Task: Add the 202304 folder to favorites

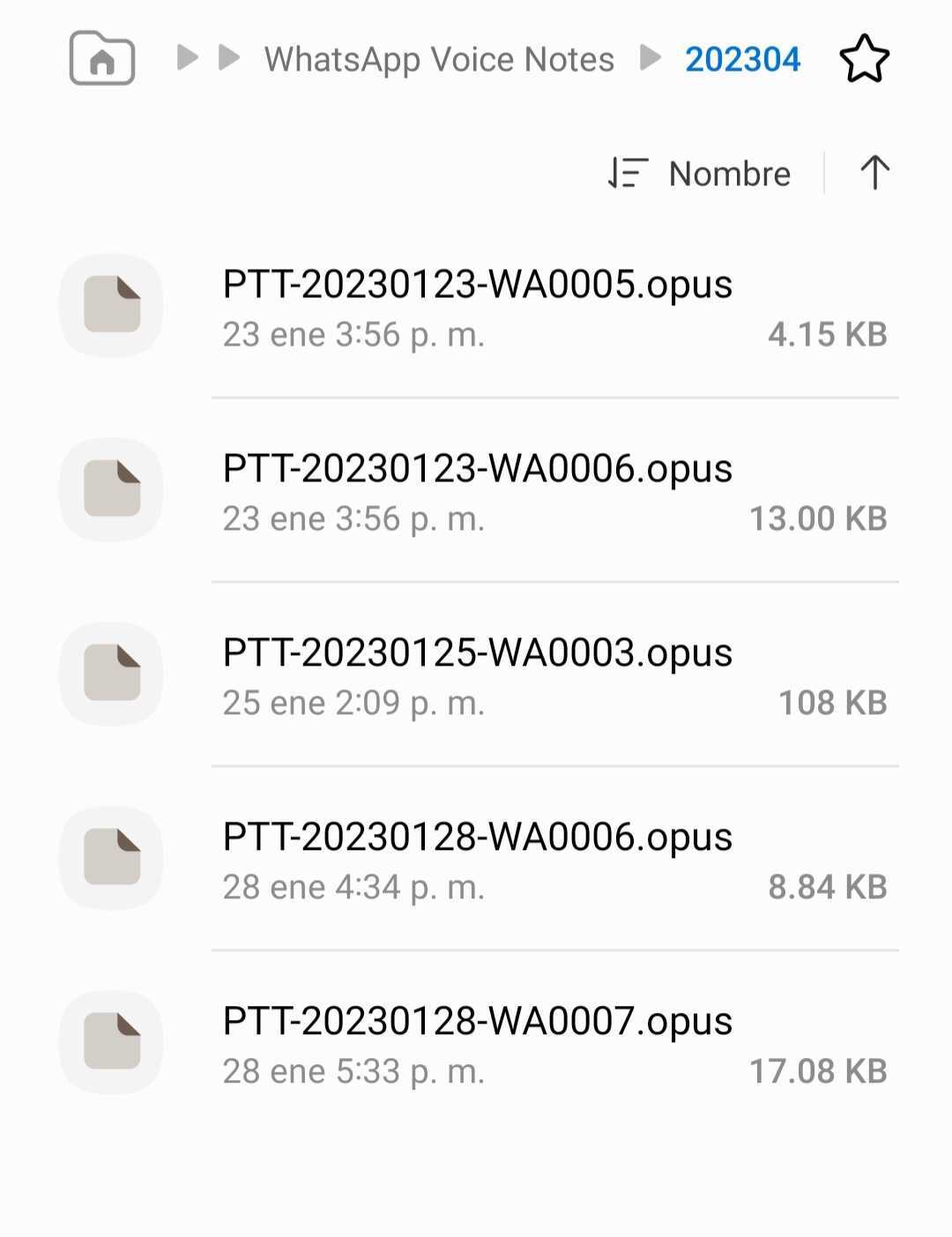Action: [864, 59]
